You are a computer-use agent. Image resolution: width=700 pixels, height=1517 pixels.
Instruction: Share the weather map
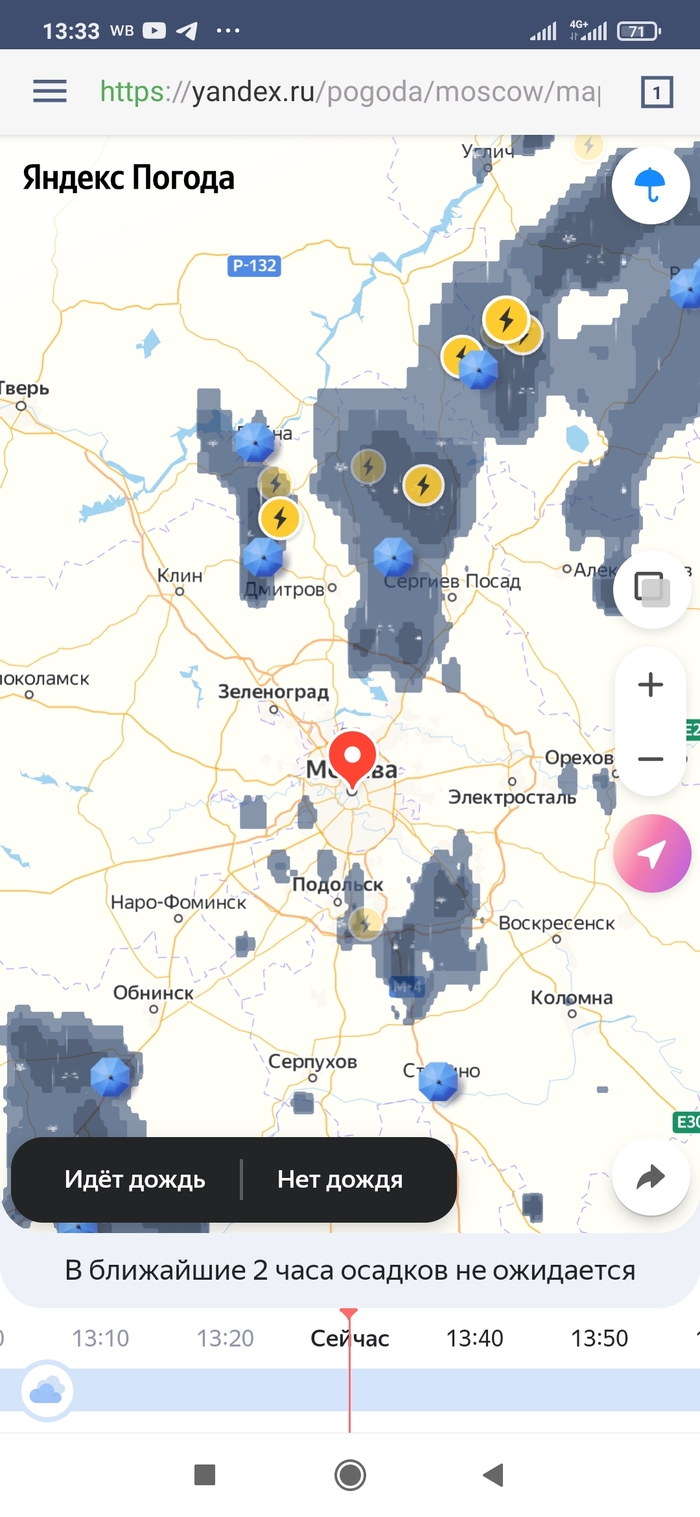[x=651, y=1178]
